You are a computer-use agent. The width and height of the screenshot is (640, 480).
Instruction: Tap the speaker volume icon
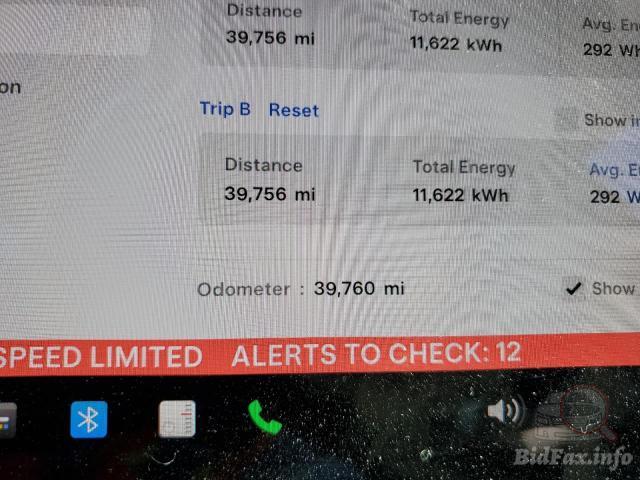[505, 410]
